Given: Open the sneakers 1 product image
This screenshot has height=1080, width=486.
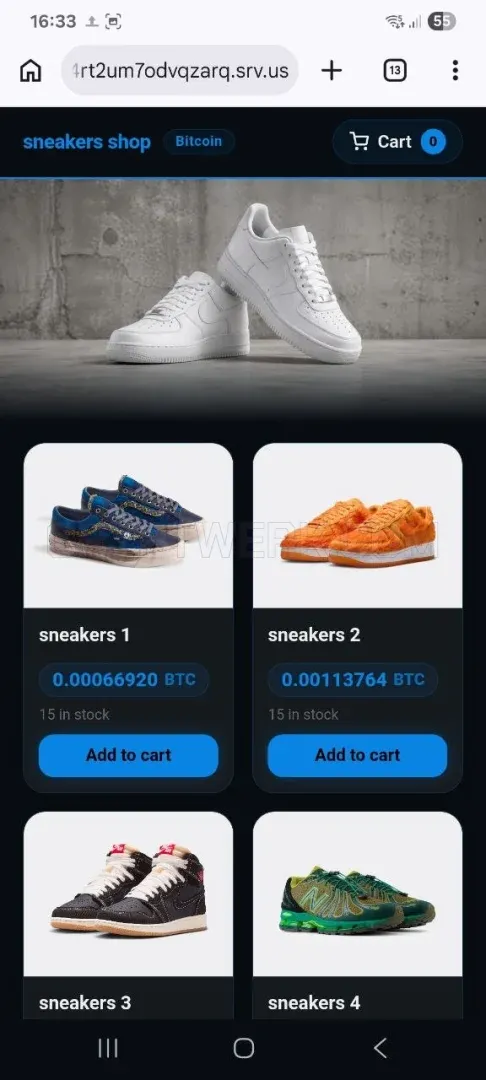Looking at the screenshot, I should pyautogui.click(x=129, y=526).
